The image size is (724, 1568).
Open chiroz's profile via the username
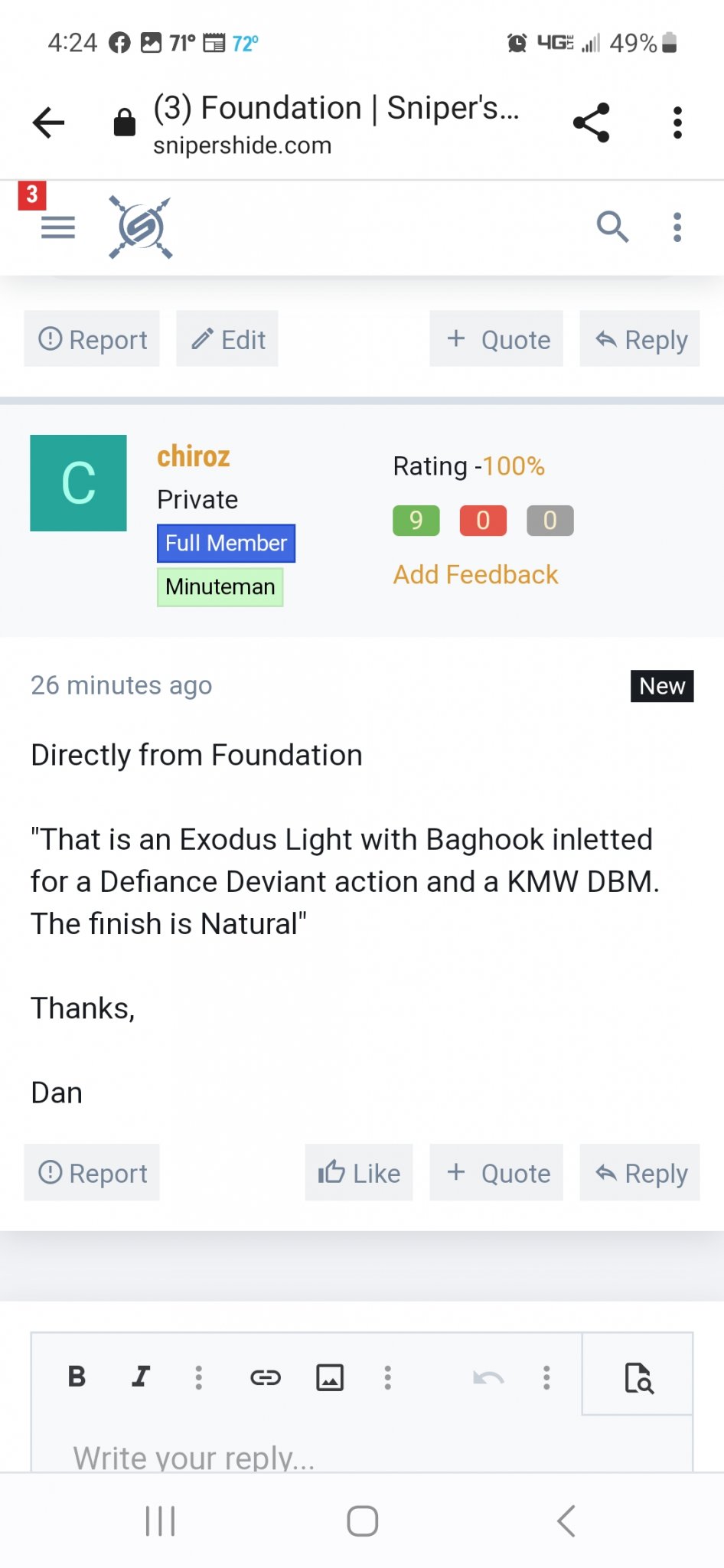[x=194, y=456]
